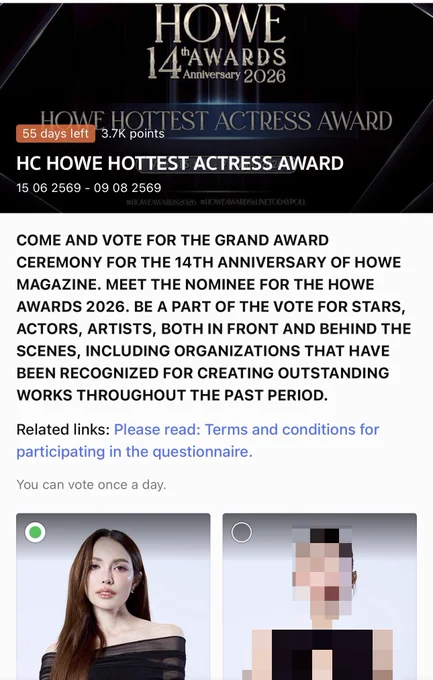Select the unselected radio button on the second nominee card
433x680 pixels.
[x=242, y=532]
